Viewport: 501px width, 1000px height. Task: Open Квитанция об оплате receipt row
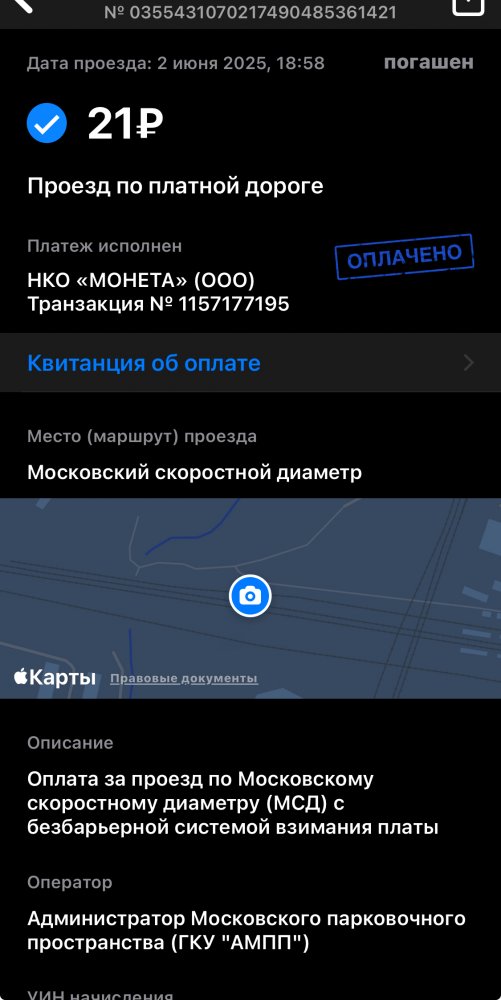pos(250,363)
